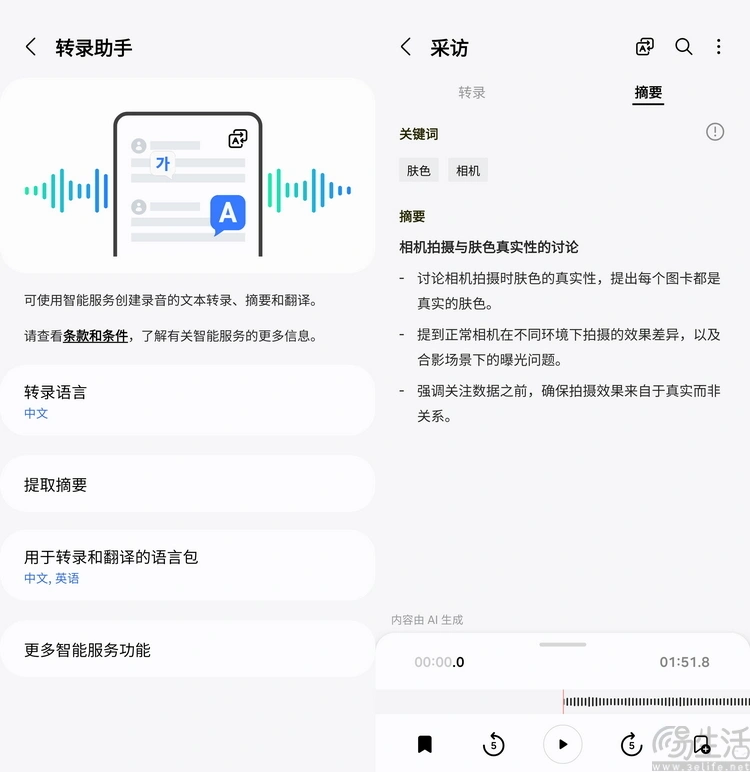This screenshot has height=772, width=750.
Task: Go back from the 转录助手 page
Action: tap(31, 47)
